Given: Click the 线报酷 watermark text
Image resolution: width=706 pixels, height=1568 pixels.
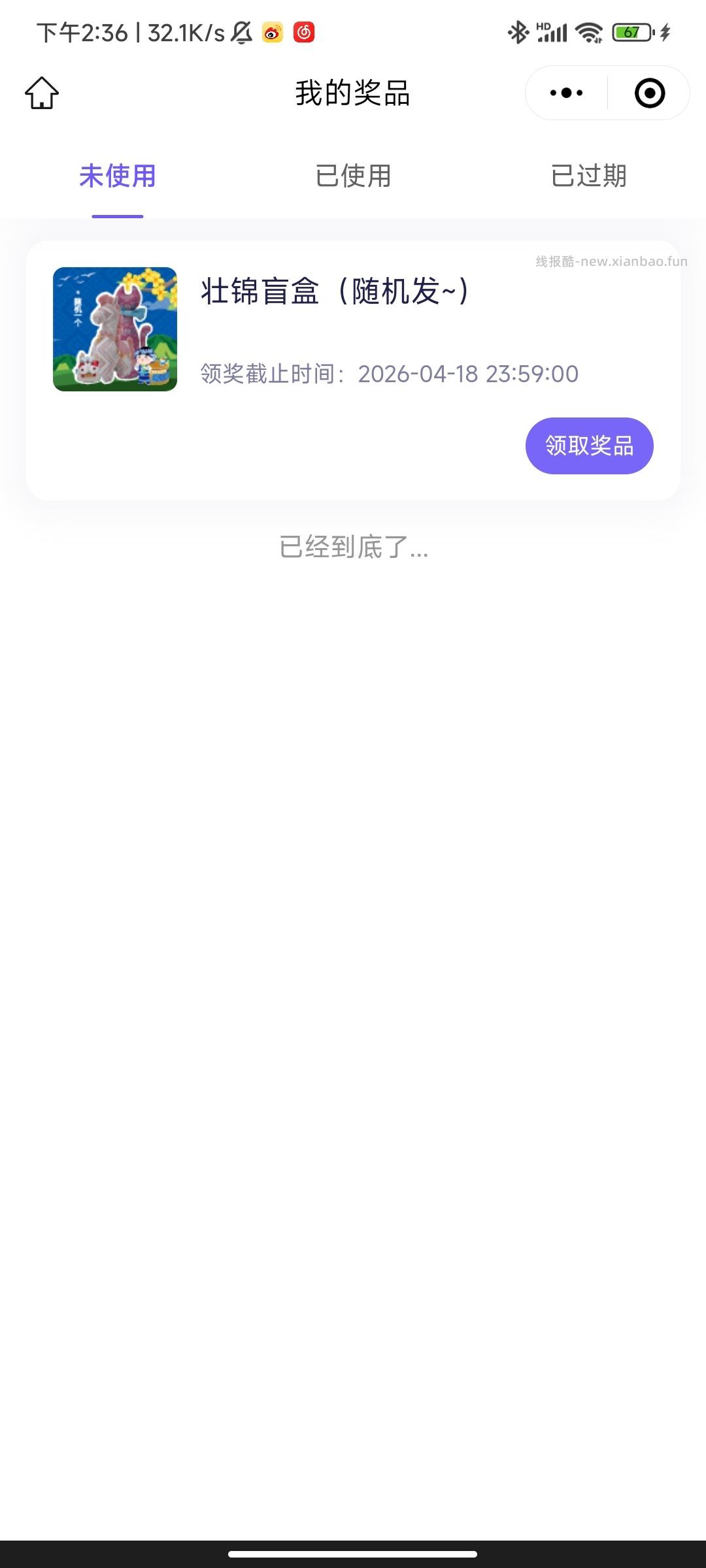Looking at the screenshot, I should (610, 260).
